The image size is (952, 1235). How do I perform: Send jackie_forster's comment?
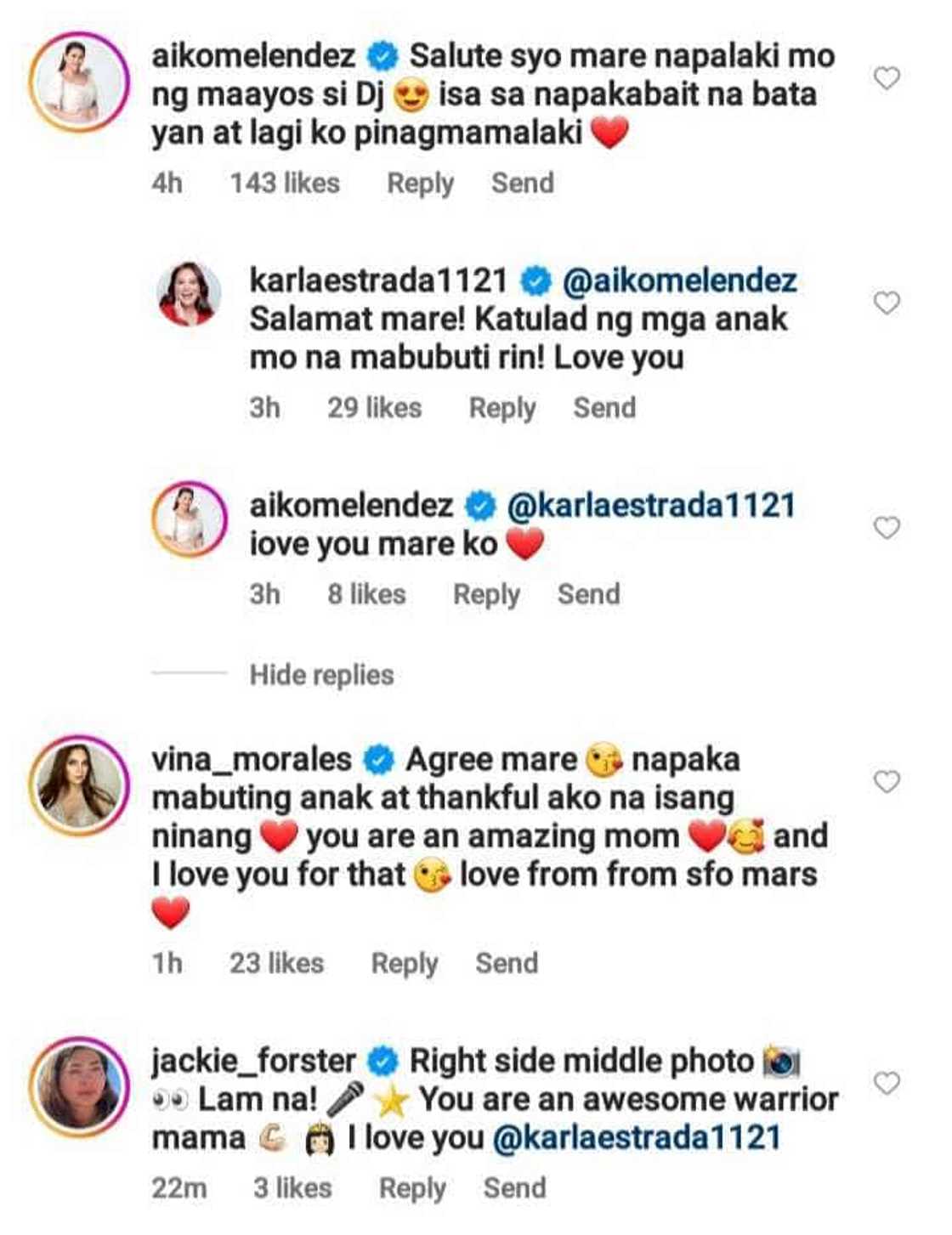click(514, 1188)
